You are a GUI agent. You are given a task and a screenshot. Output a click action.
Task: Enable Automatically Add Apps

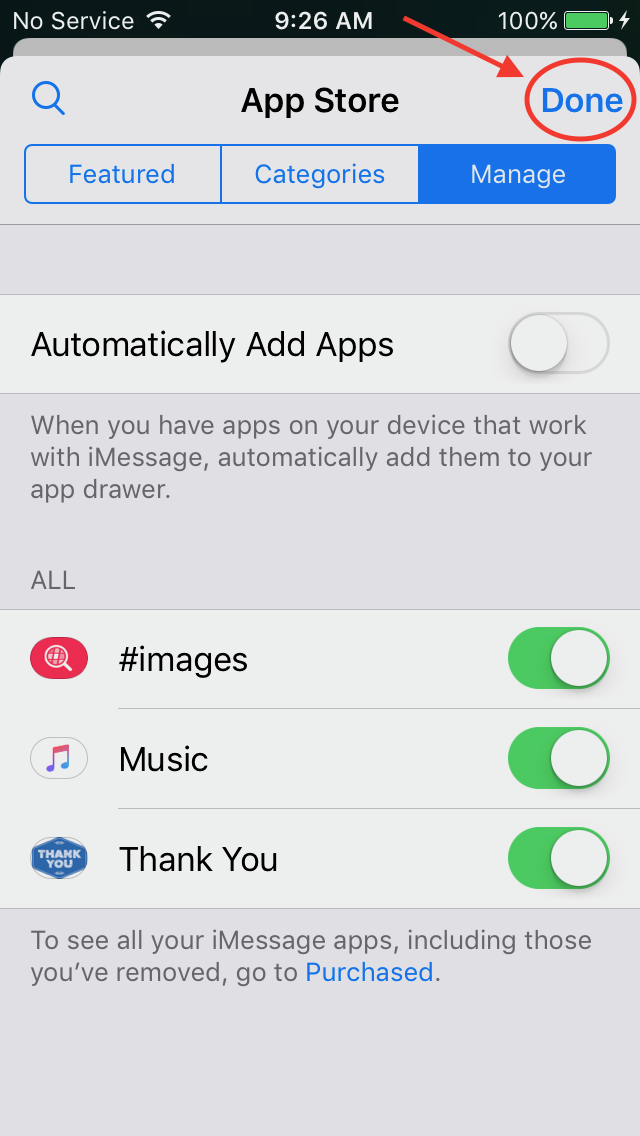pos(559,343)
